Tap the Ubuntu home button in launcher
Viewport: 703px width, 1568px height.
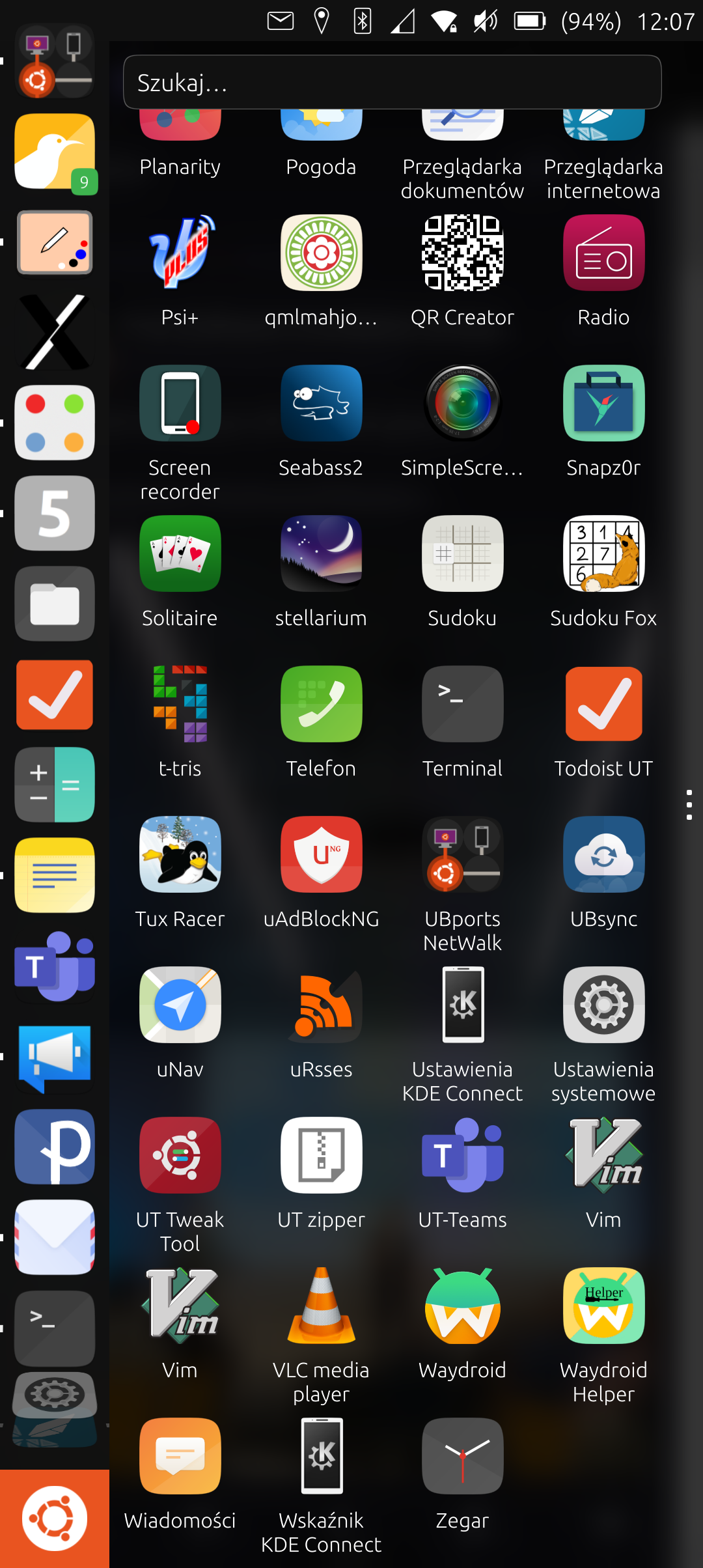55,1519
